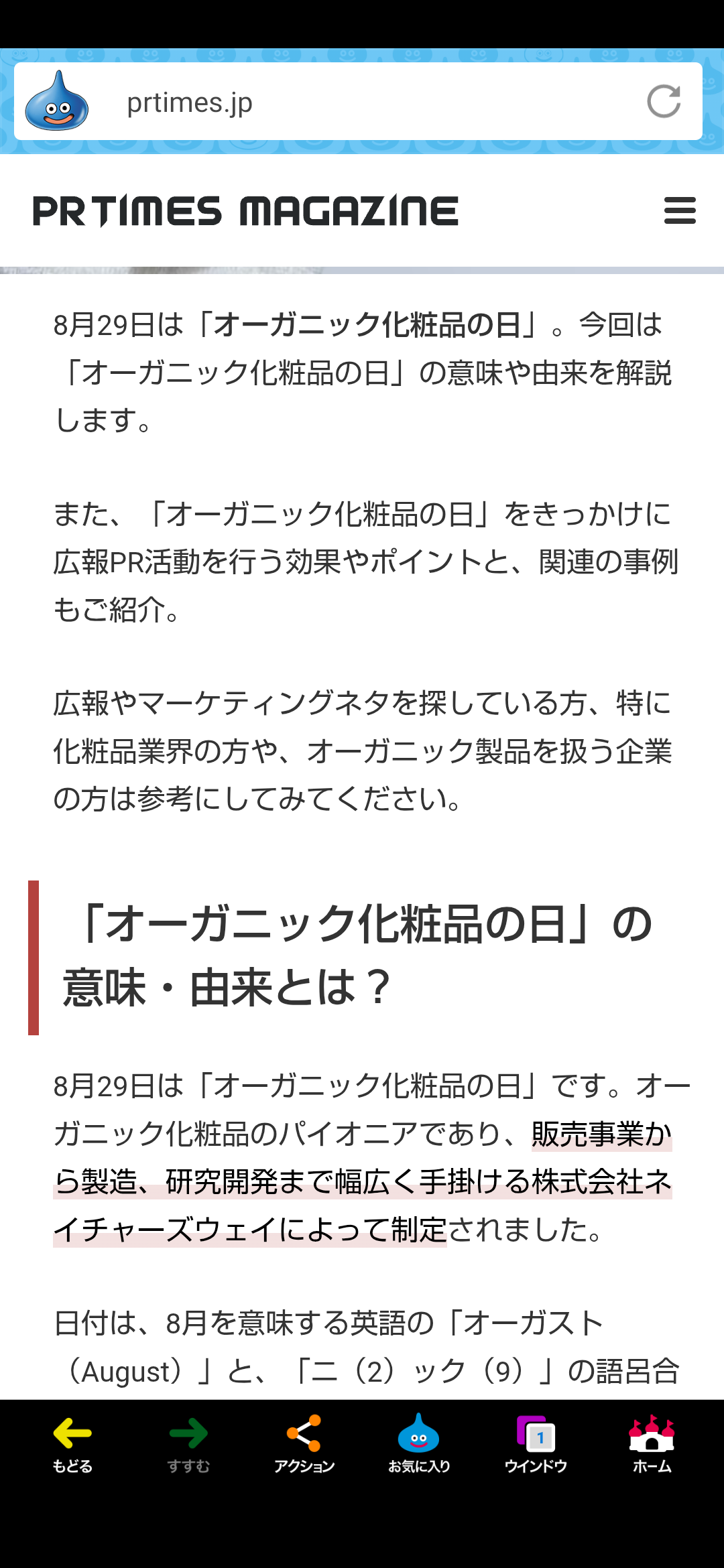This screenshot has width=724, height=1568.
Task: Open the ウインドウ tab switcher
Action: (x=536, y=1445)
